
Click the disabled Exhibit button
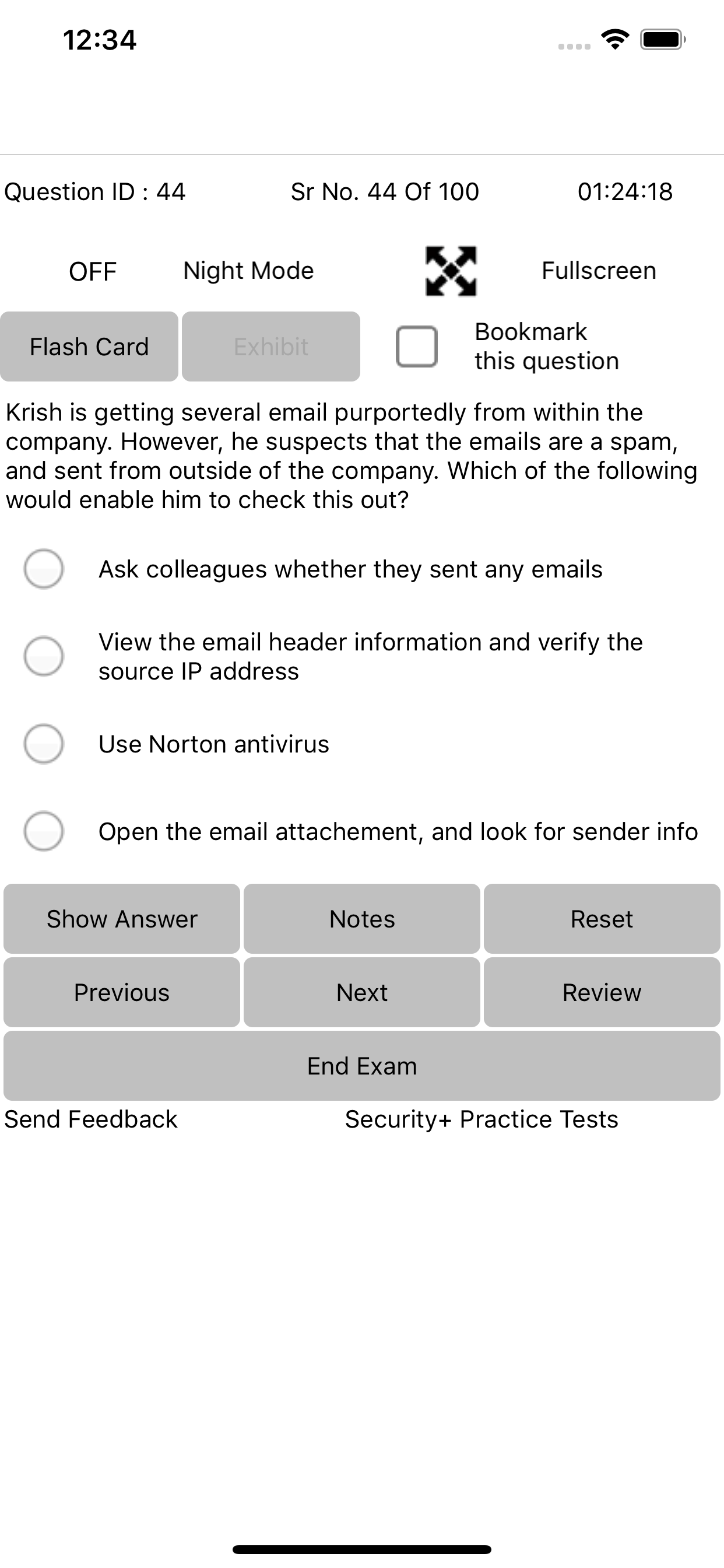point(270,346)
